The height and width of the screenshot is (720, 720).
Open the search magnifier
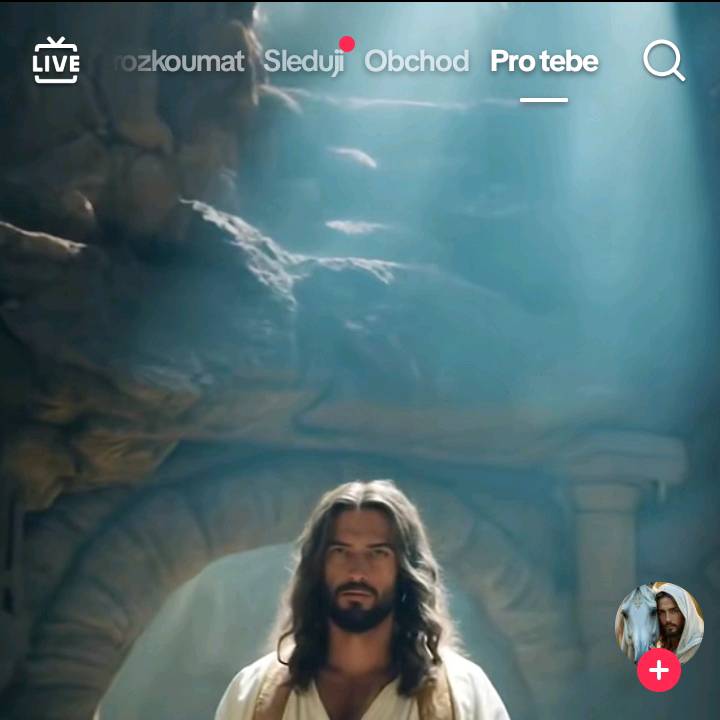[663, 61]
